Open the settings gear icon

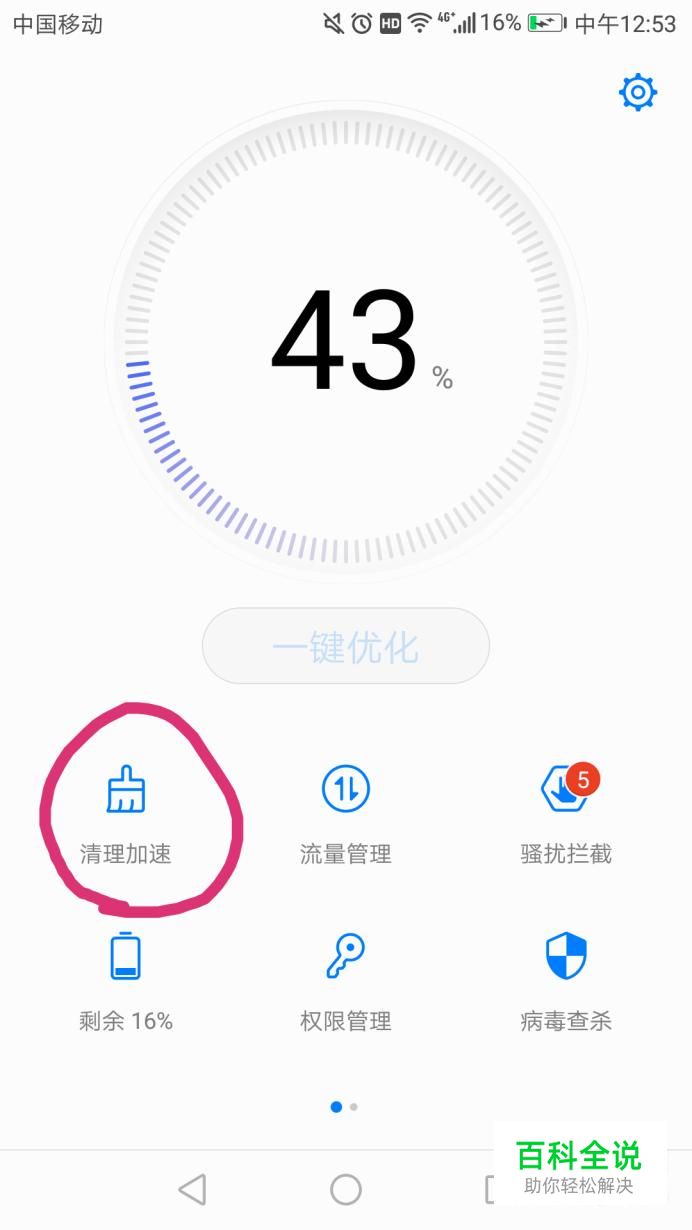(x=637, y=93)
